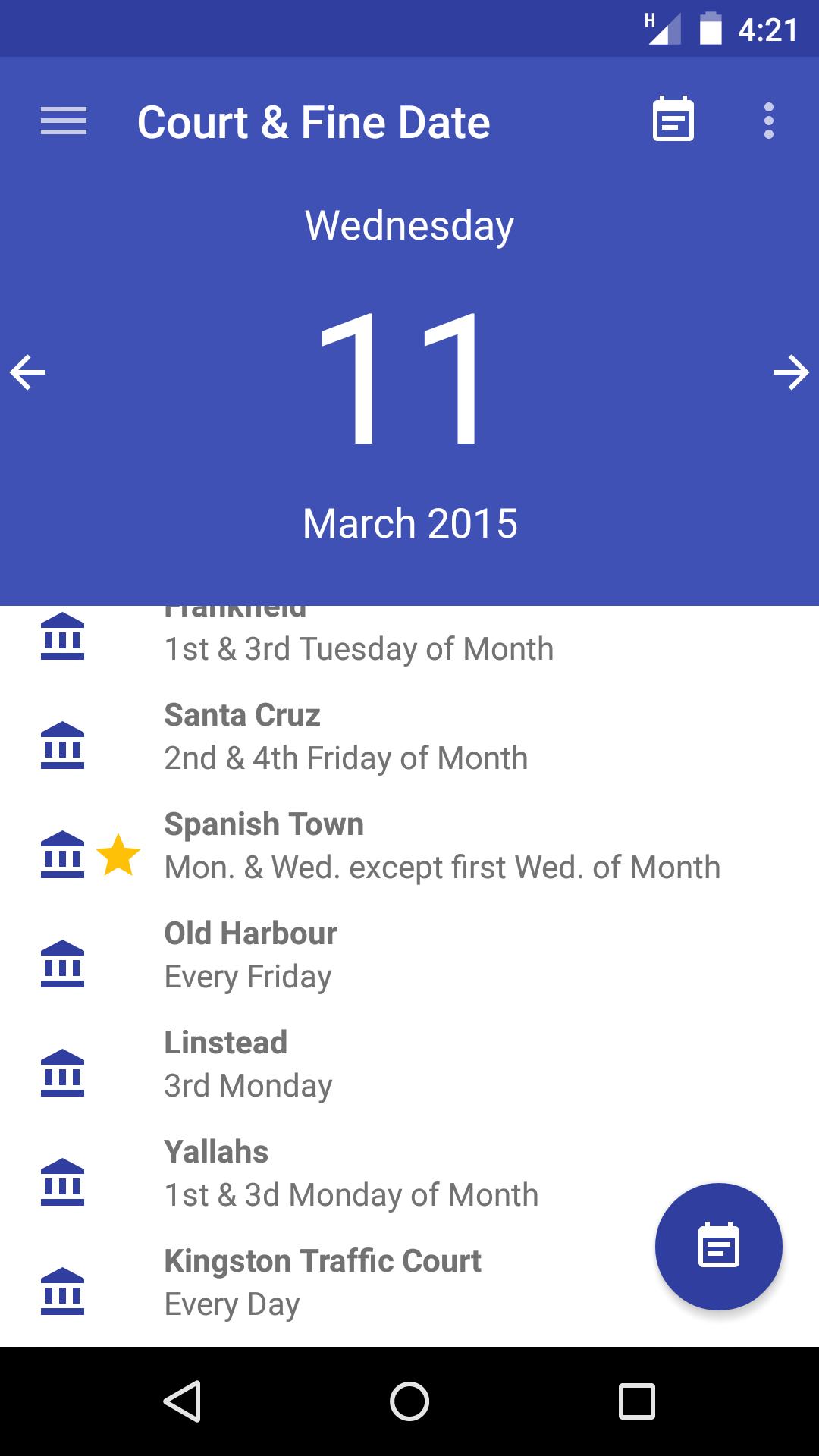The image size is (819, 1456).
Task: Go to the previous day with left arrow
Action: [x=28, y=372]
